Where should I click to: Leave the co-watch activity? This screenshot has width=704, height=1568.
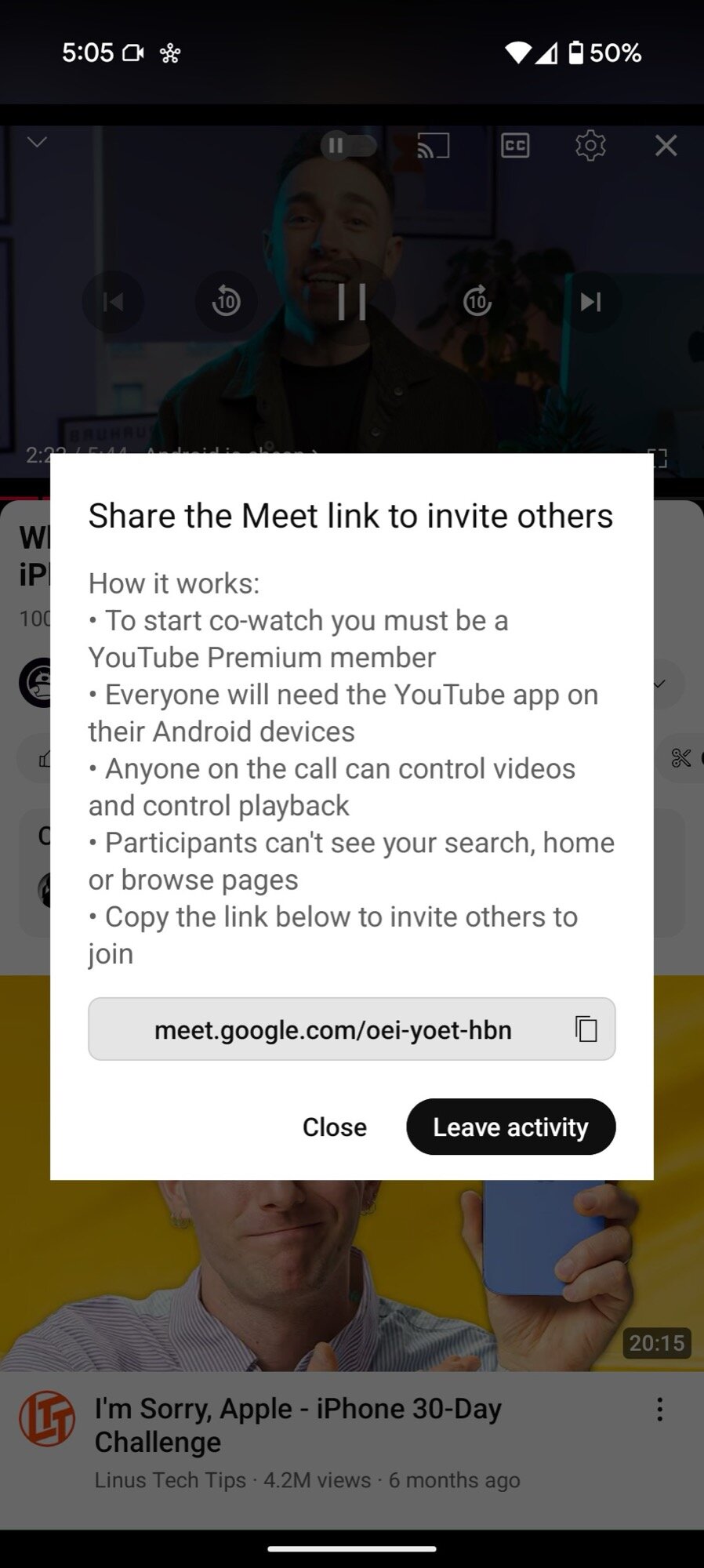pyautogui.click(x=510, y=1127)
